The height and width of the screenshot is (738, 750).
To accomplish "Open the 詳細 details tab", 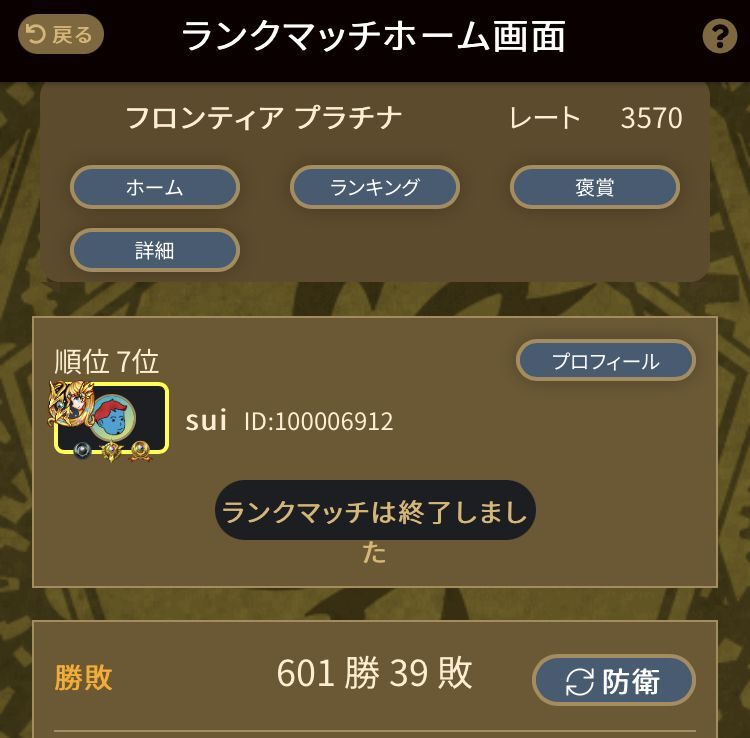I will pos(155,250).
